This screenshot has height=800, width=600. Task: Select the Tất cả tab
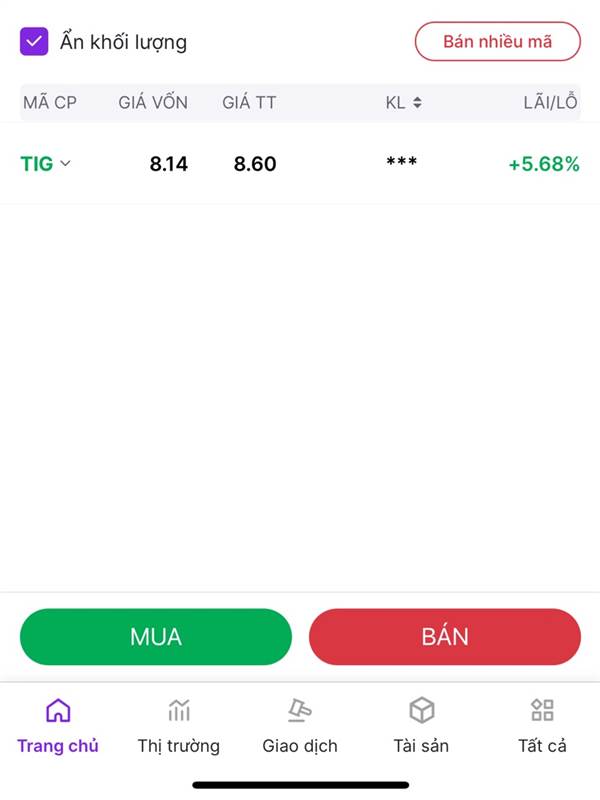click(x=542, y=726)
